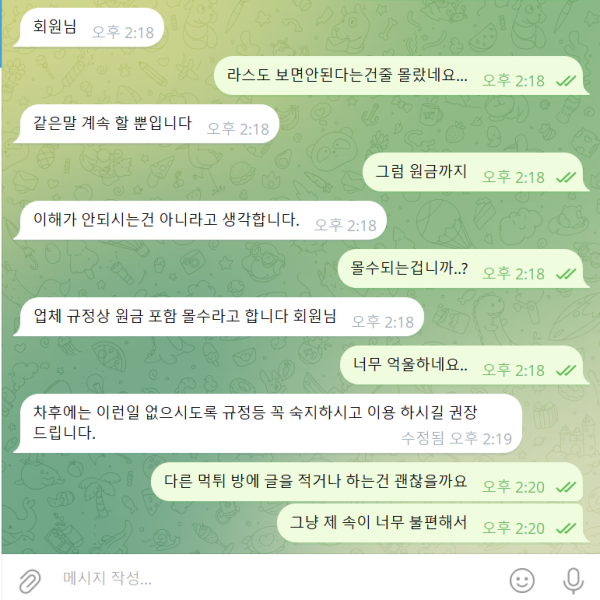Open the emoji picker

521,579
